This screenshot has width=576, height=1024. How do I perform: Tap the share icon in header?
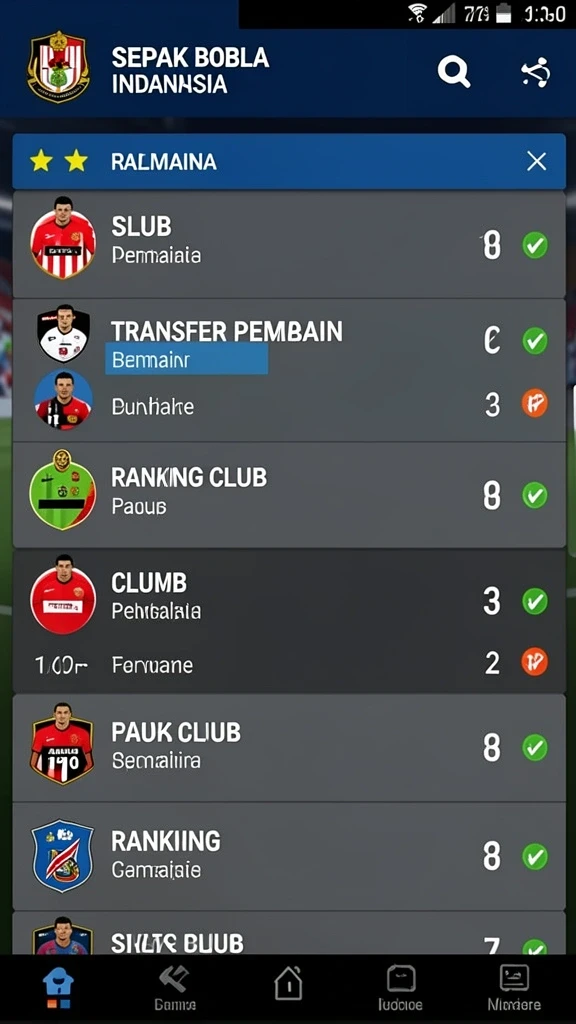[536, 72]
